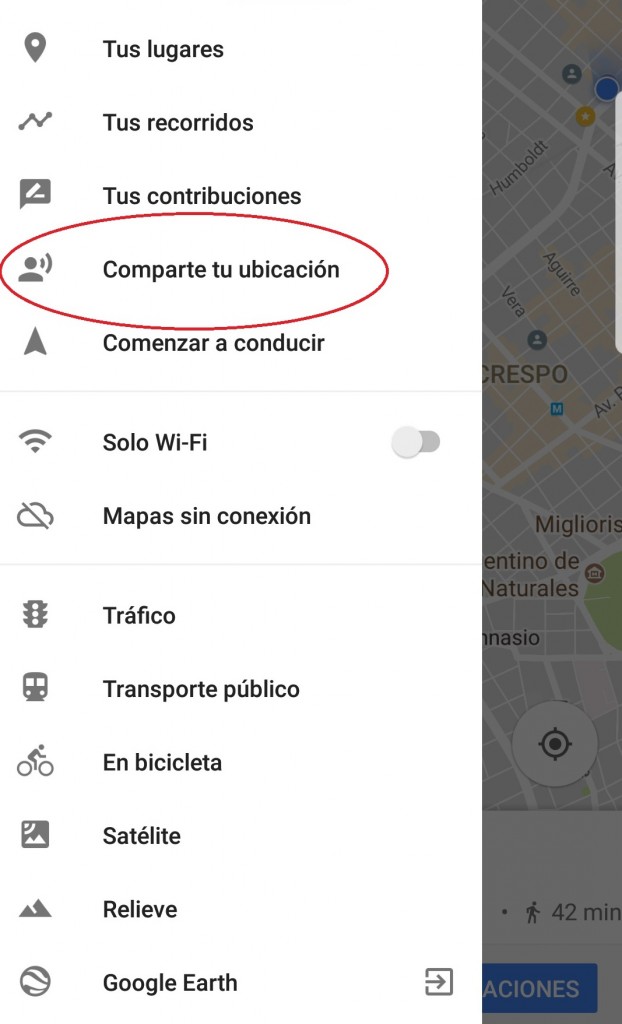Enable the Solo Wi-Fi switch
This screenshot has width=622, height=1024.
(x=416, y=442)
